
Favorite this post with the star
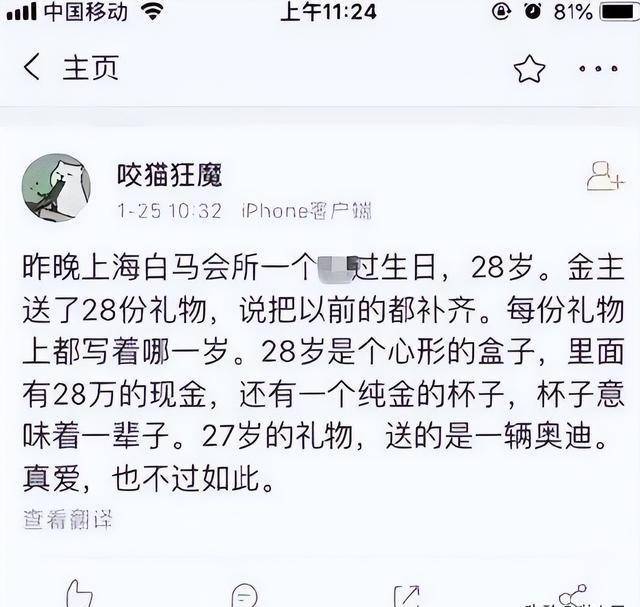point(529,68)
